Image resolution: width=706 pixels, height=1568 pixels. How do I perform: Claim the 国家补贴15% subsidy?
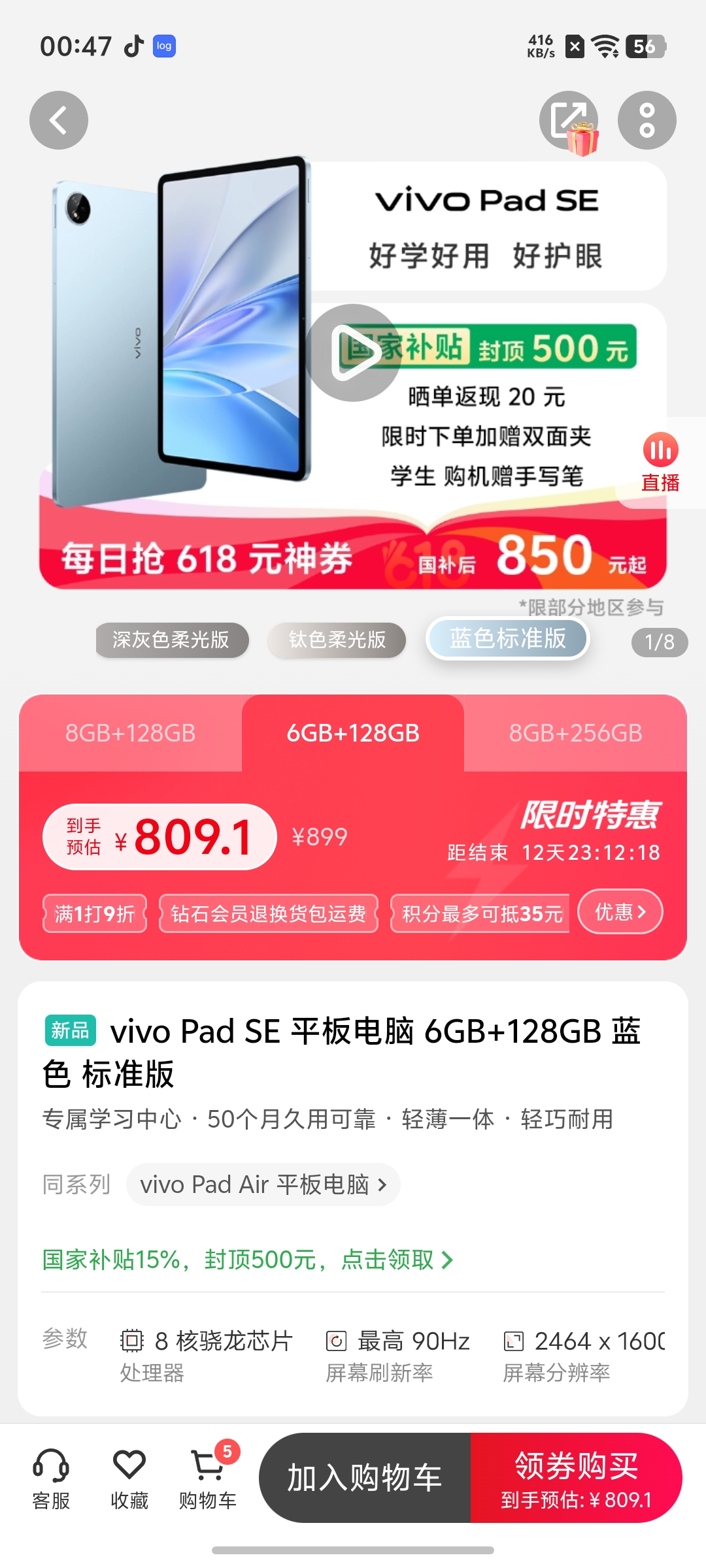click(x=247, y=1259)
